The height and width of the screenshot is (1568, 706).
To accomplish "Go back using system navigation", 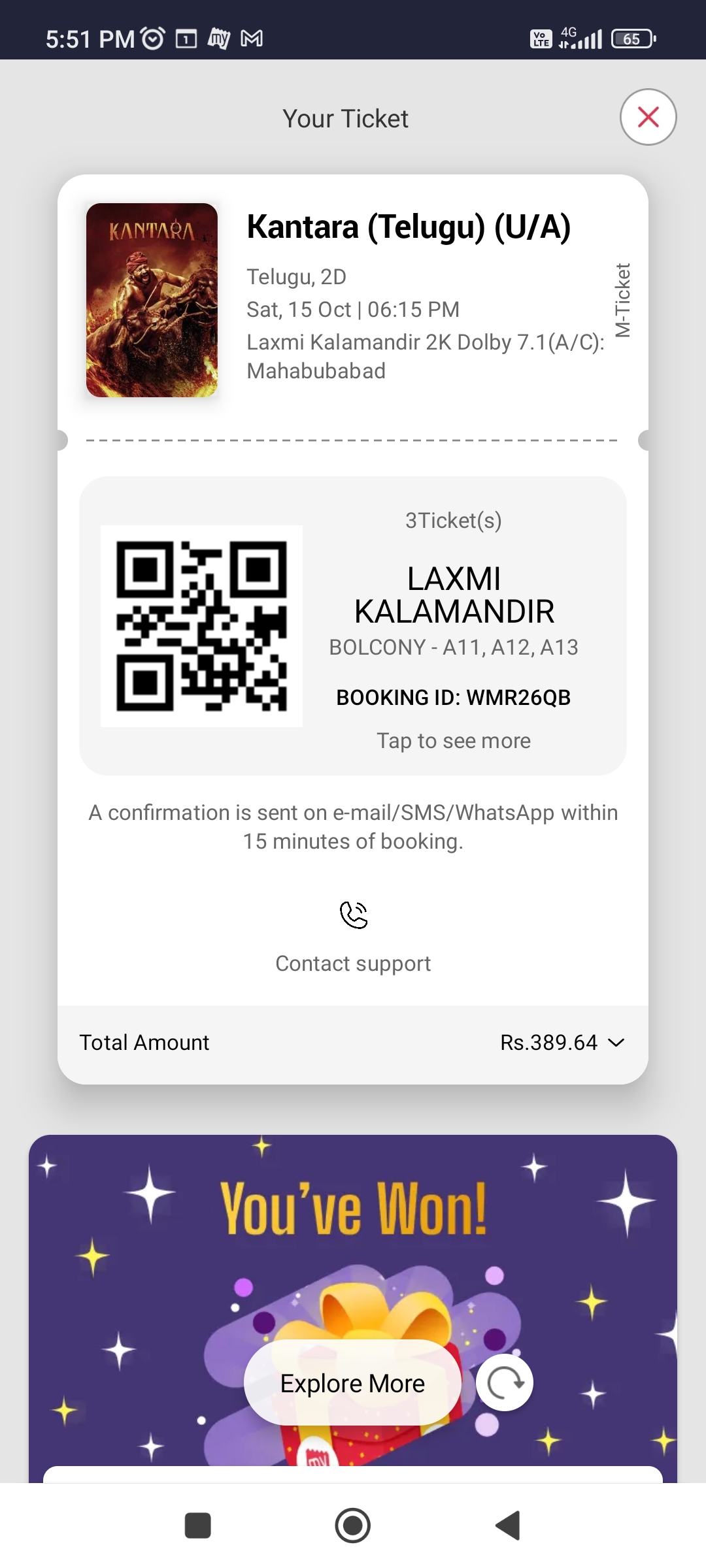I will coord(508,1526).
